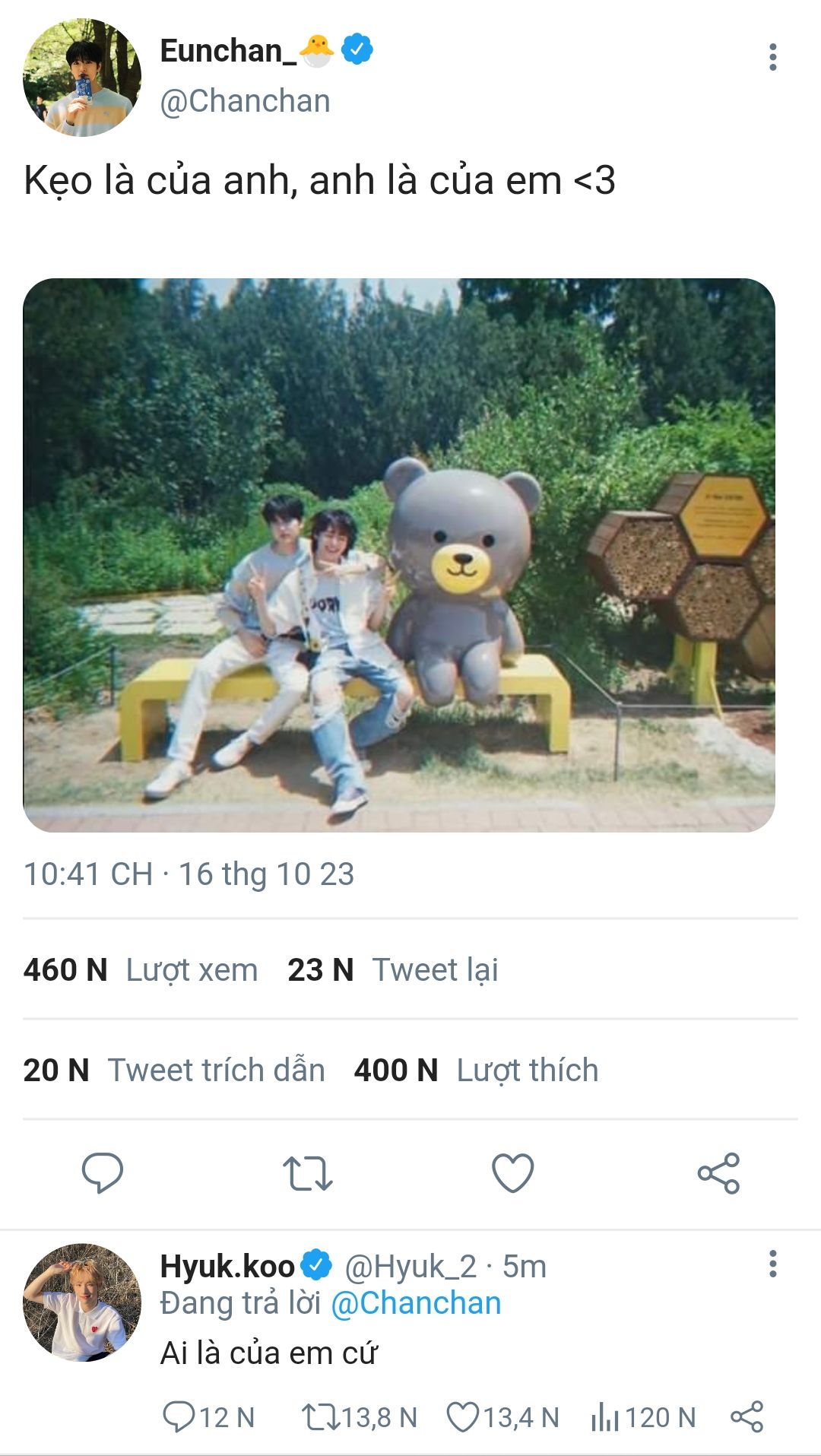Viewport: 821px width, 1456px height.
Task: Open the 20 N Tweet trích dẫn list
Action: pos(174,1070)
